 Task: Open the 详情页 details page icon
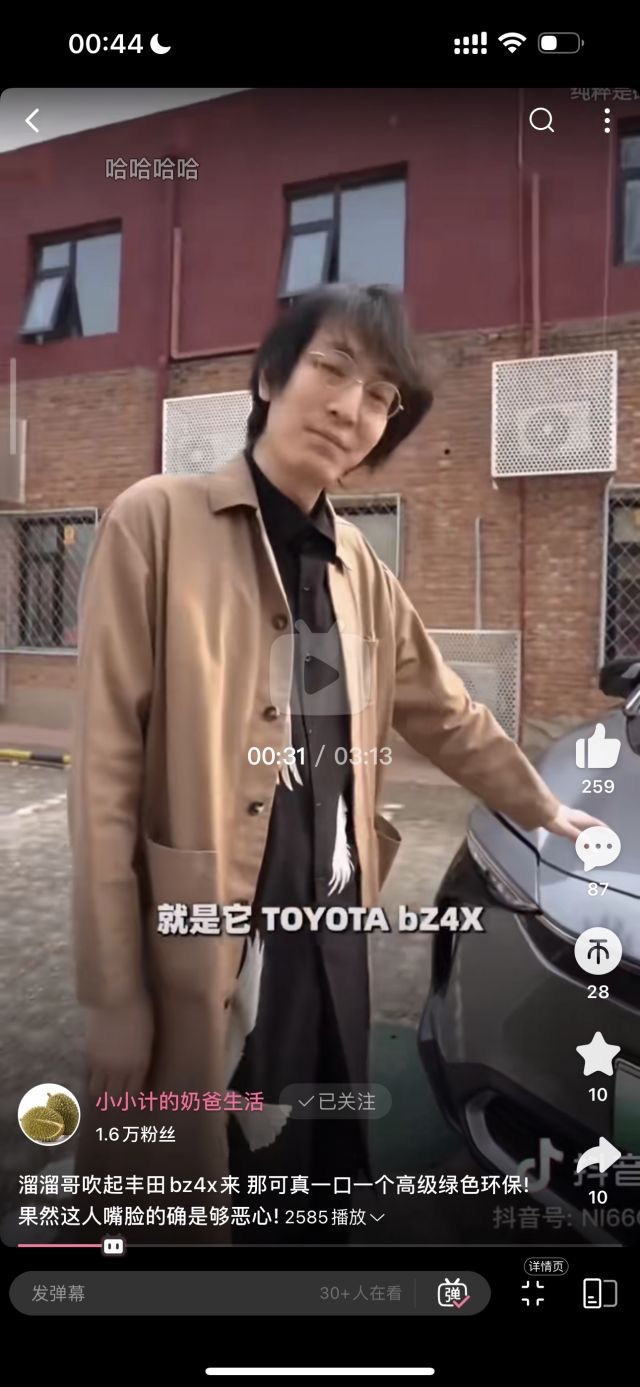(x=534, y=1292)
